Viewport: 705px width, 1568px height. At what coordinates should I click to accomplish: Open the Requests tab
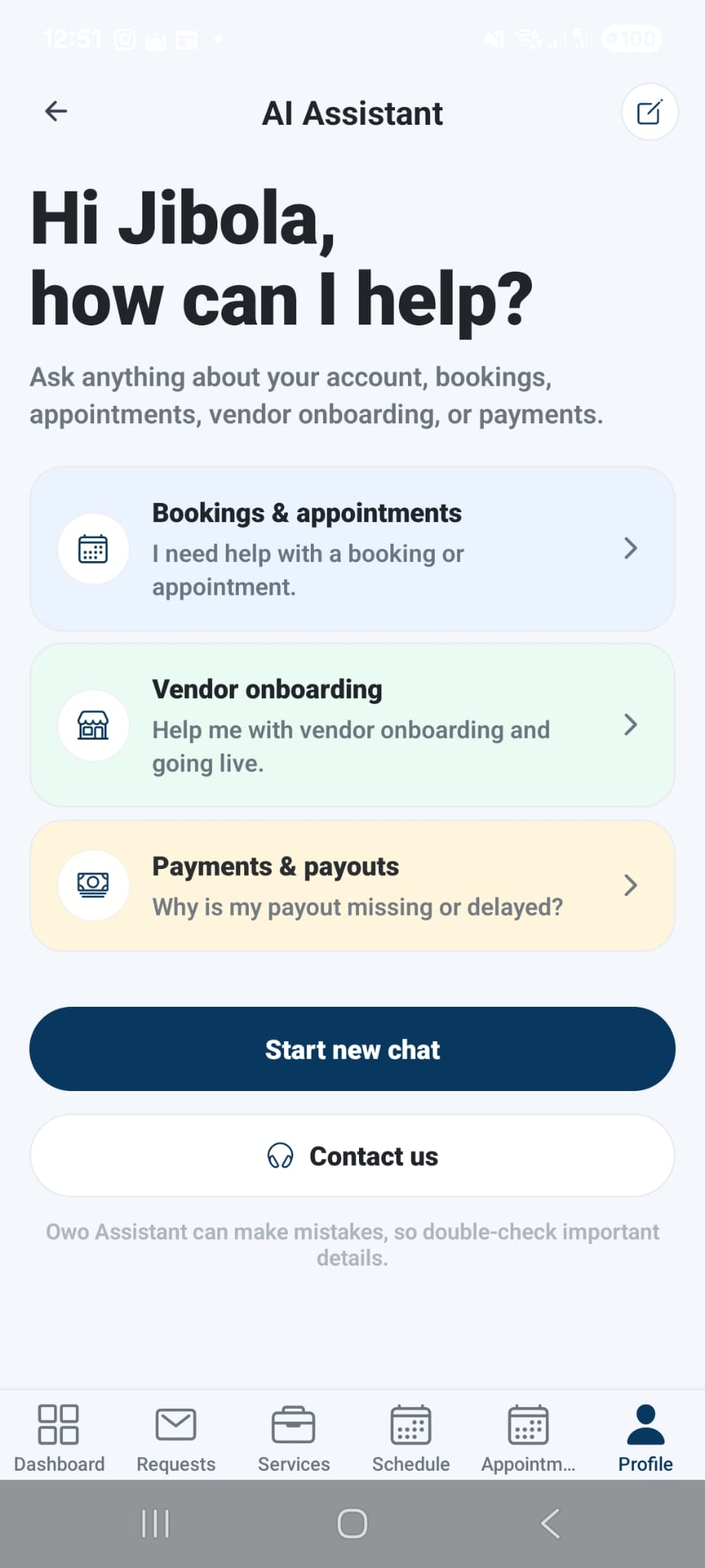click(x=176, y=1438)
